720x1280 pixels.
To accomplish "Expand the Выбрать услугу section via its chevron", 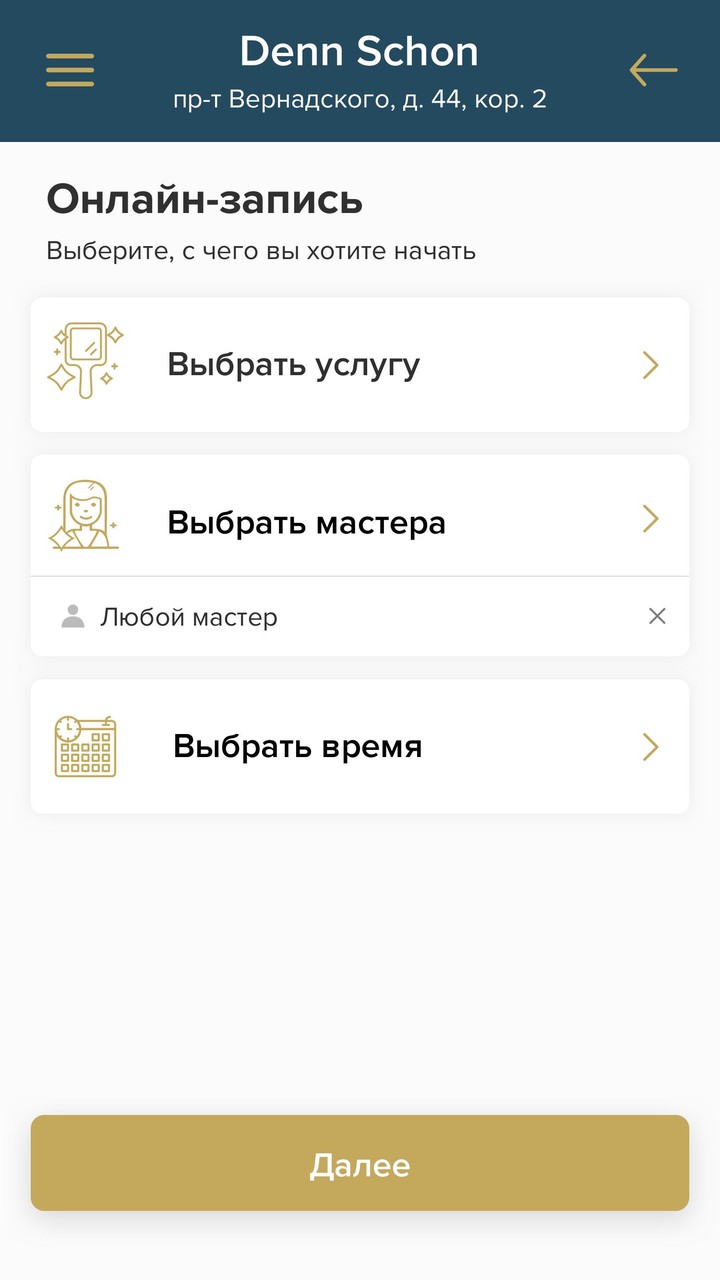I will (650, 365).
